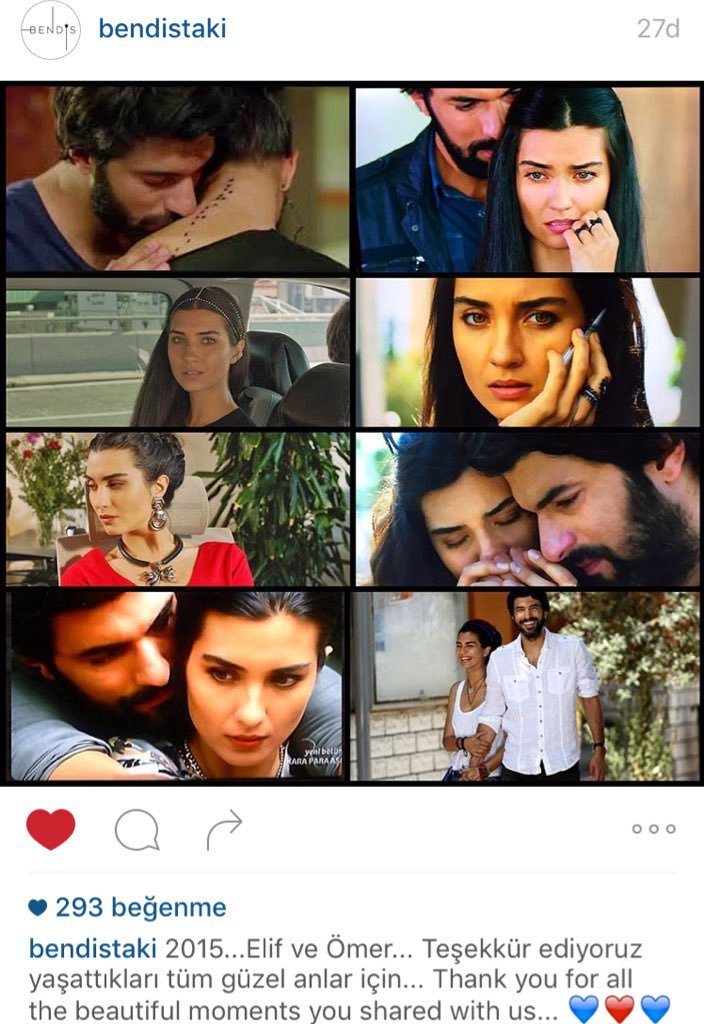
Task: Open the three-dot more options menu
Action: point(654,829)
